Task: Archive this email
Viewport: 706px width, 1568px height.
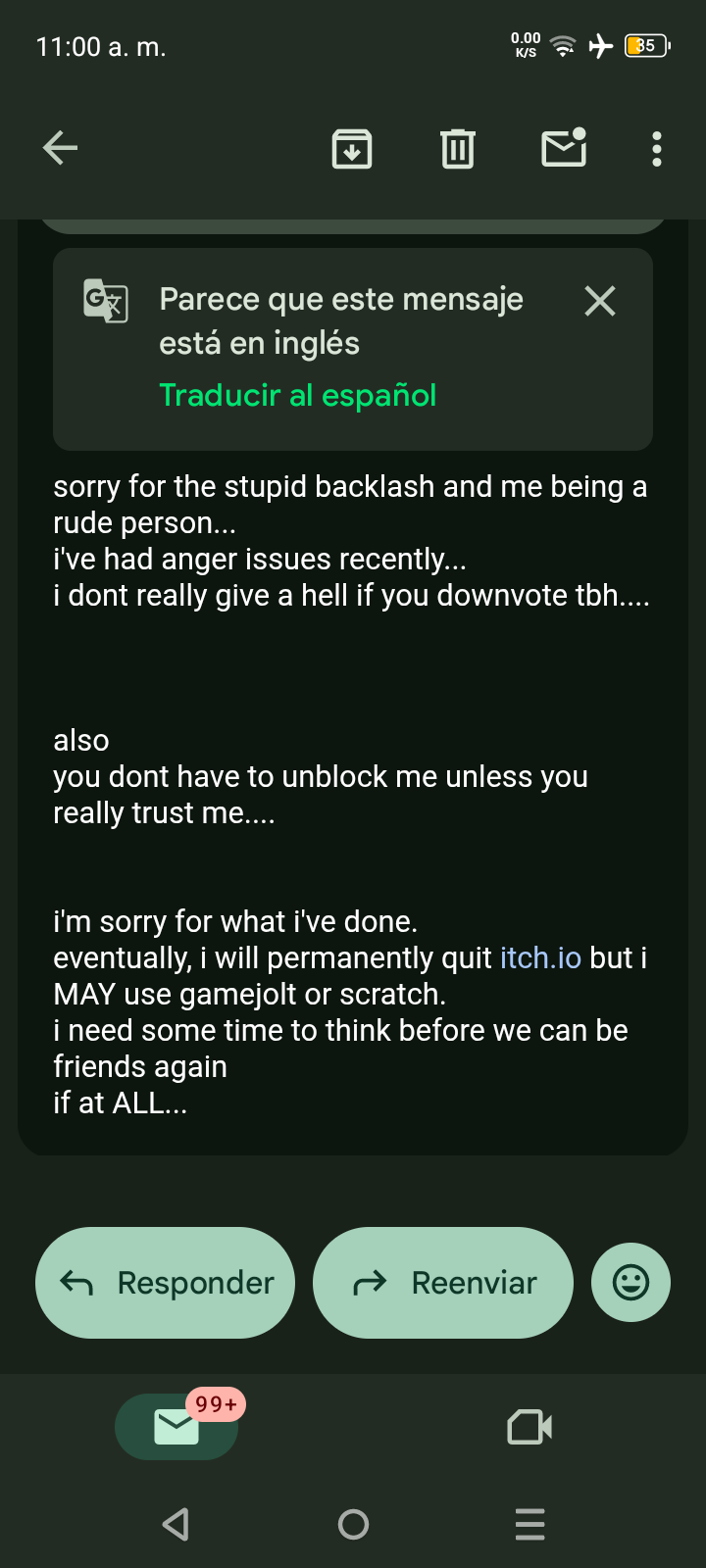Action: 352,149
